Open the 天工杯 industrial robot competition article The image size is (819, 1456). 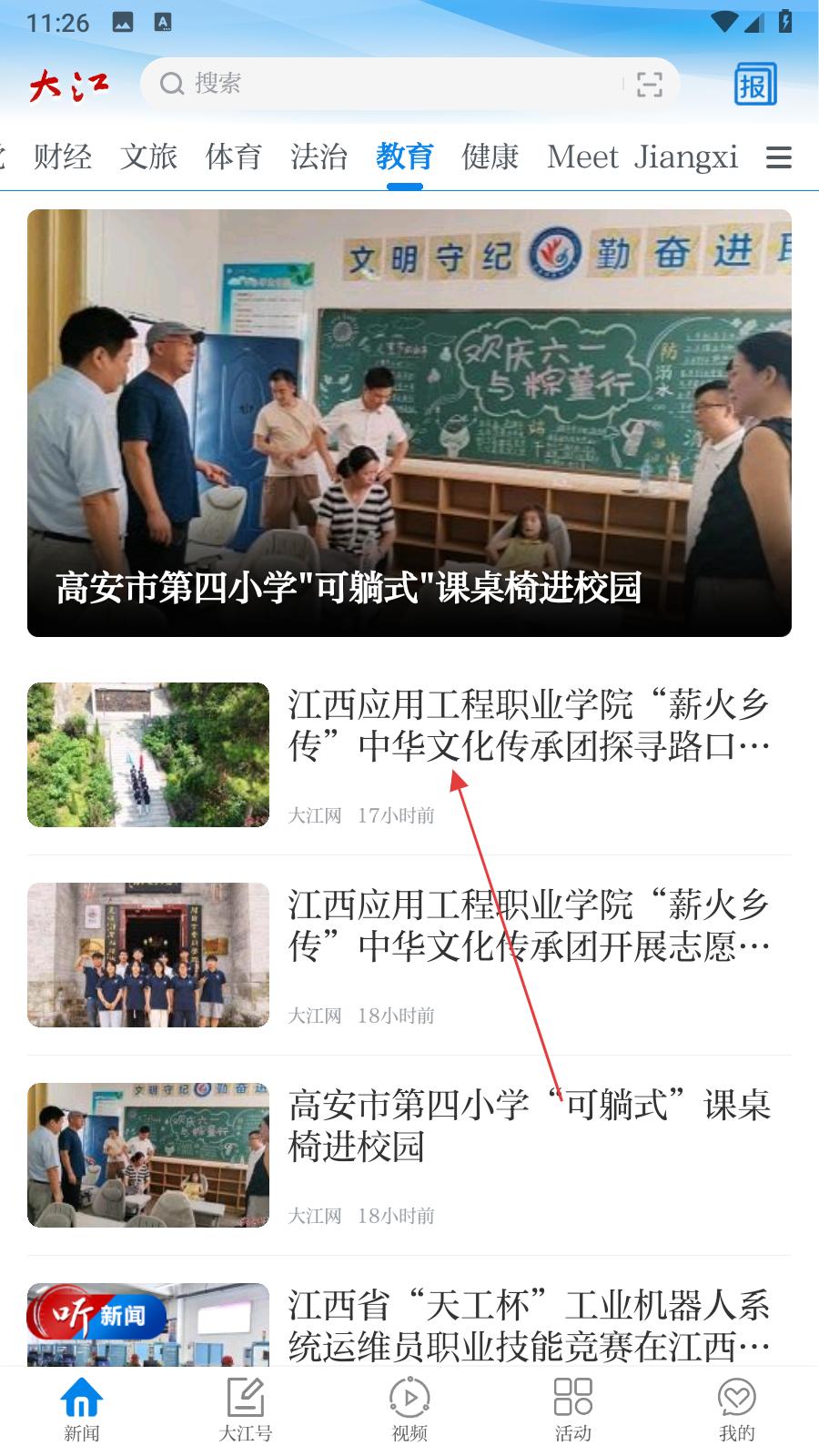(528, 1326)
